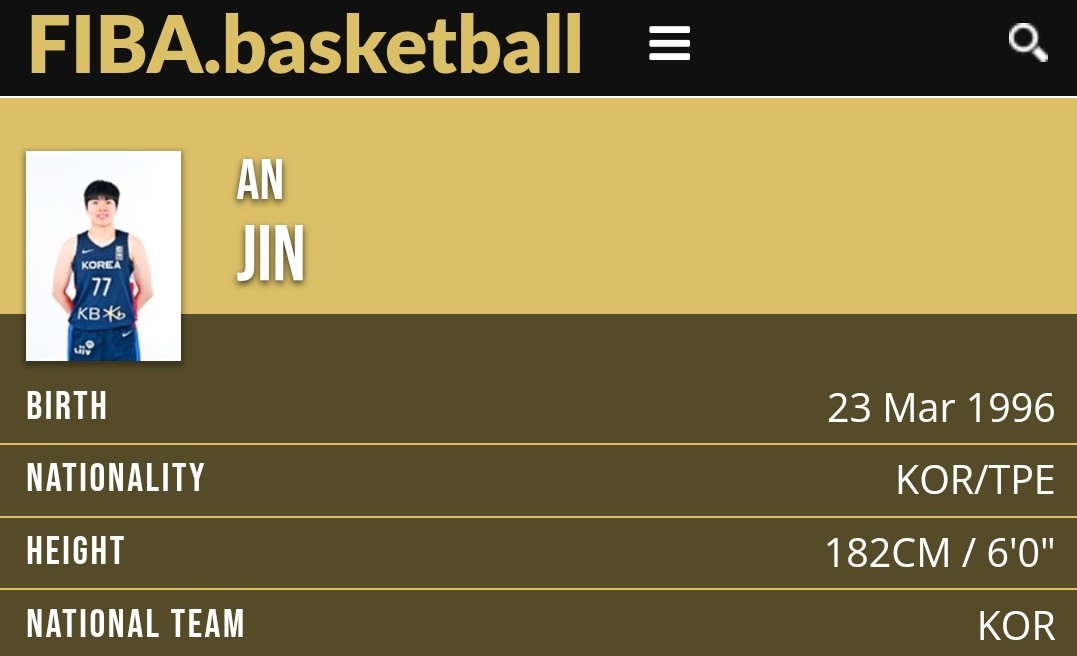Open the search magnifier icon
The image size is (1077, 656).
tap(1027, 43)
